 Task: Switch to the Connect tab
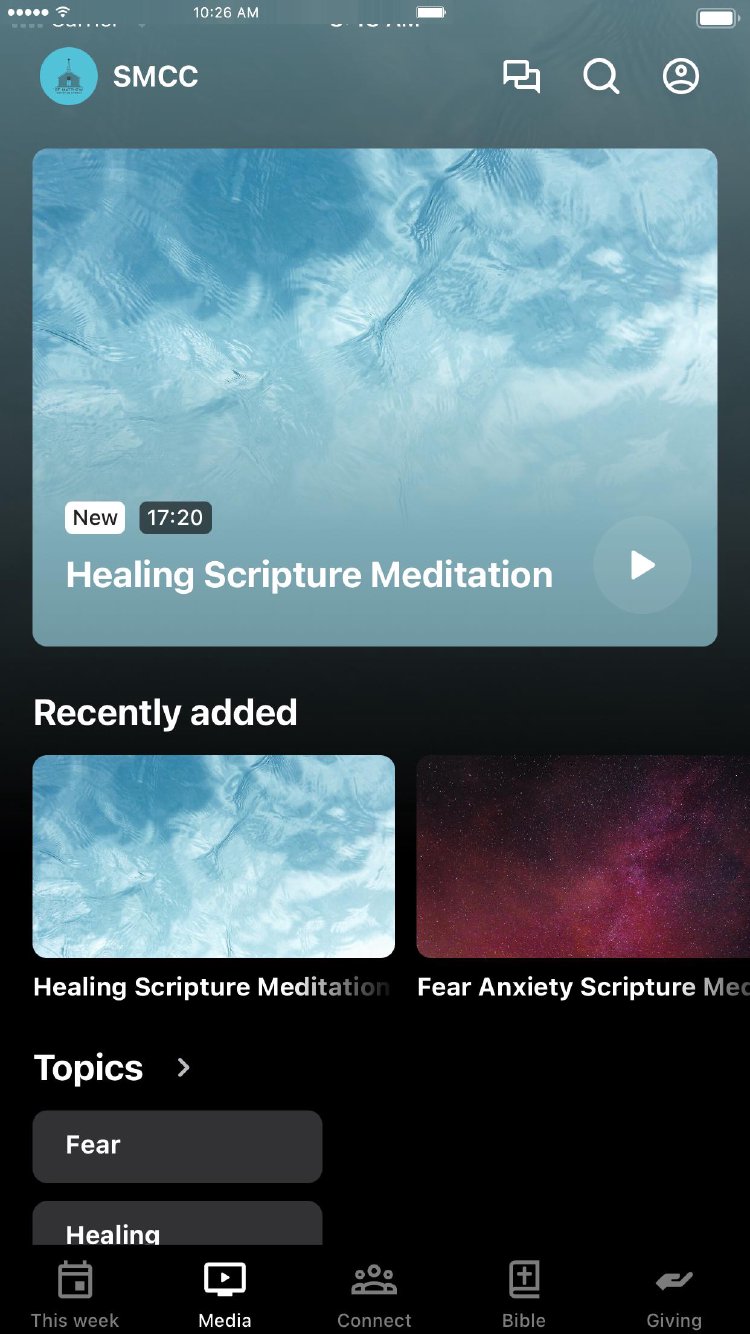click(x=374, y=1294)
